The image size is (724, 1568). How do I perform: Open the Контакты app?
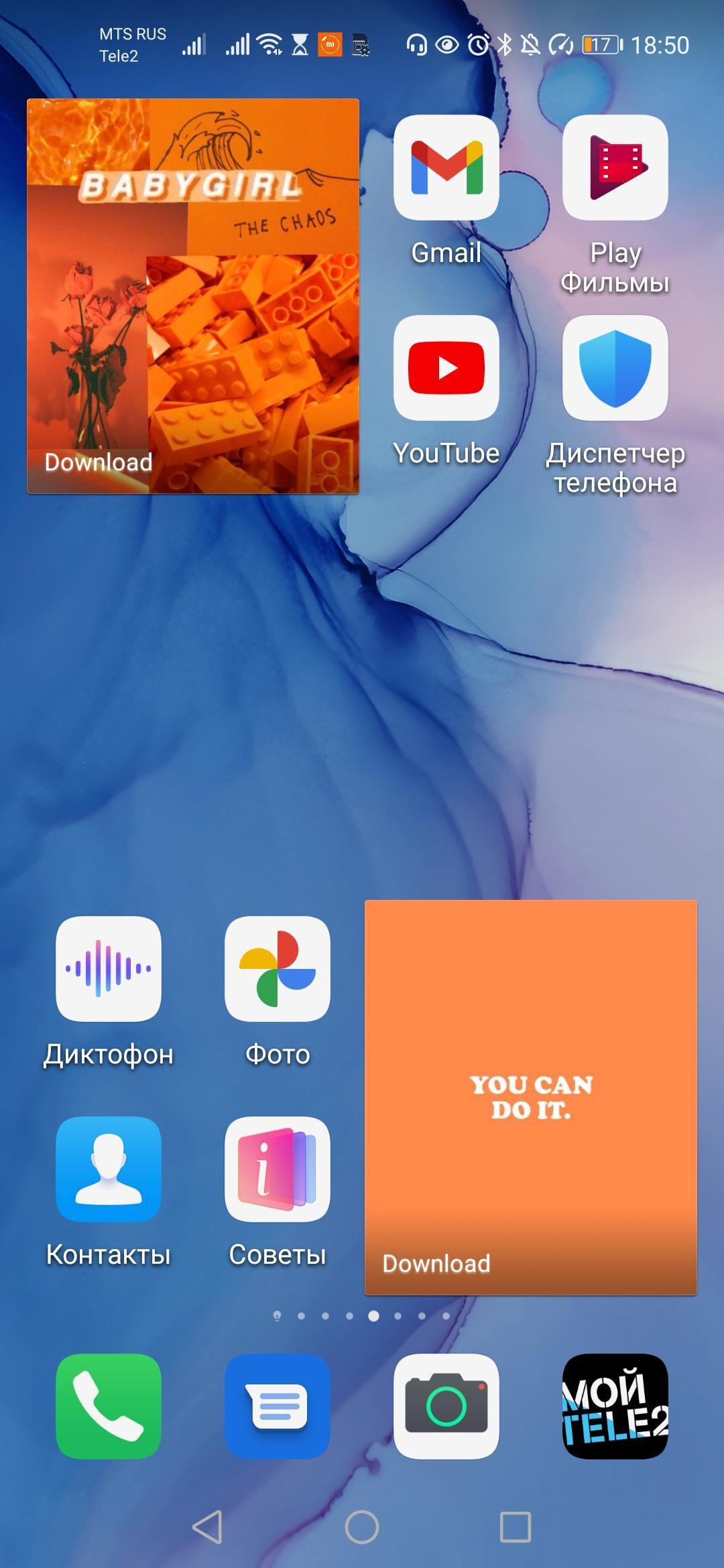(109, 1169)
